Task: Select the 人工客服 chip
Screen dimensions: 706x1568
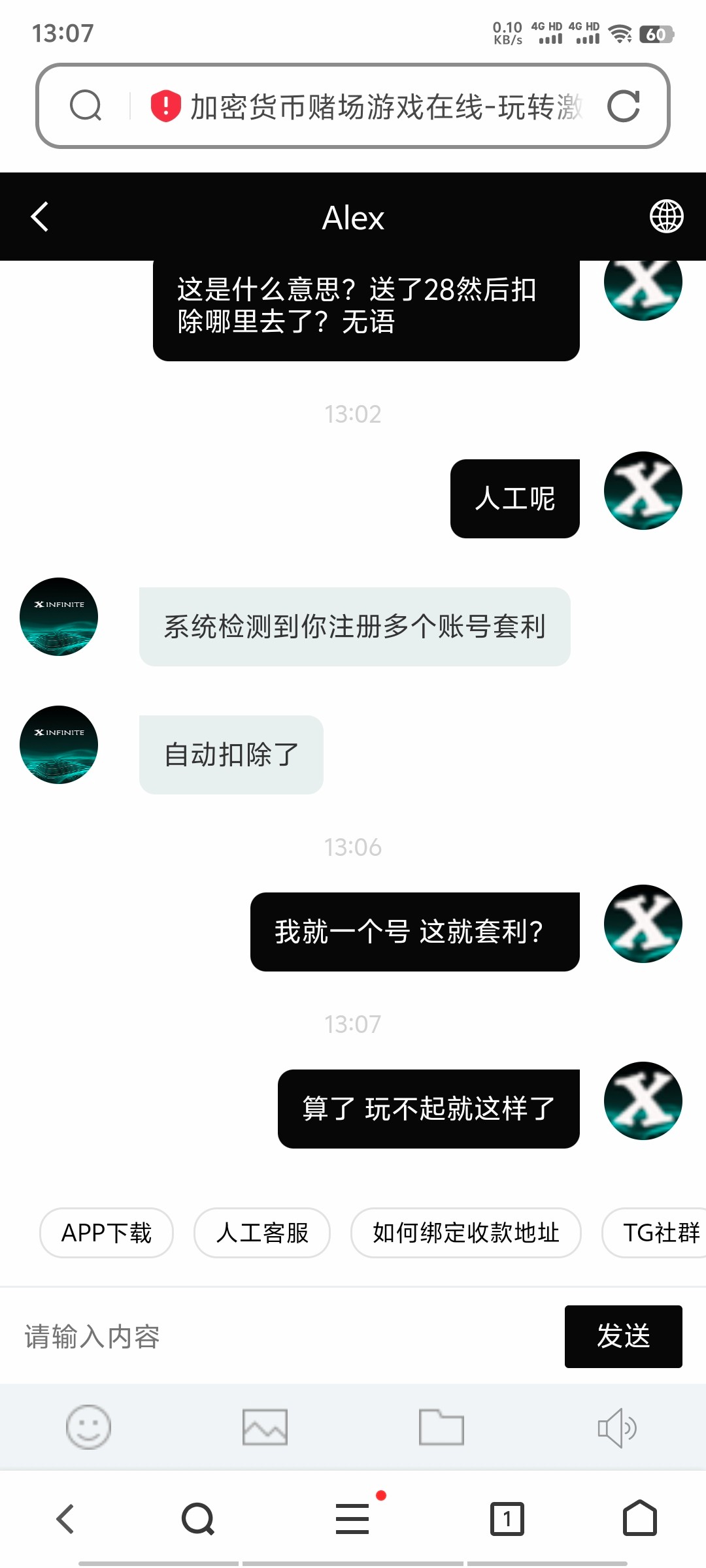Action: (262, 1233)
